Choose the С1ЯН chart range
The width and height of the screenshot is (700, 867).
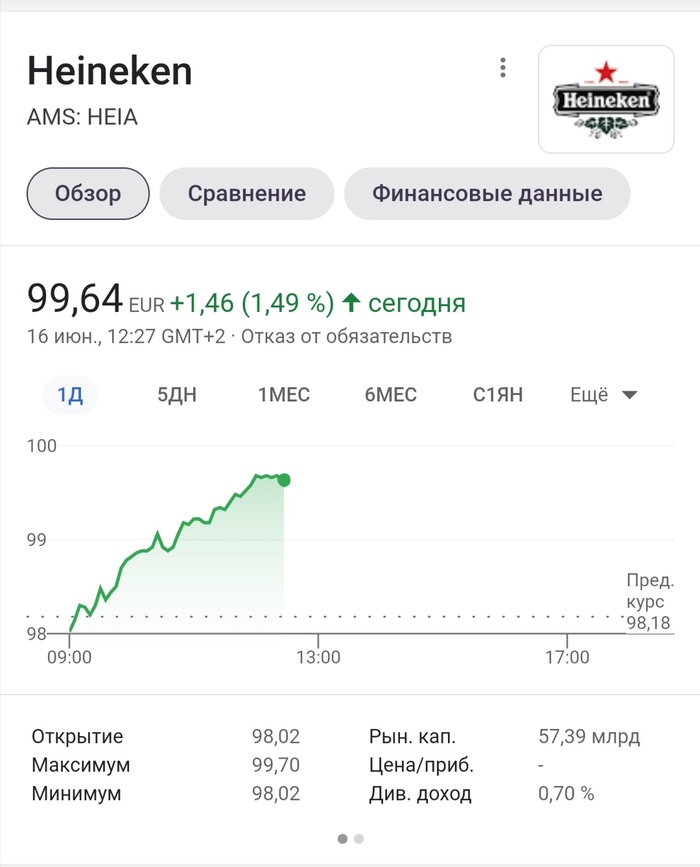point(498,395)
